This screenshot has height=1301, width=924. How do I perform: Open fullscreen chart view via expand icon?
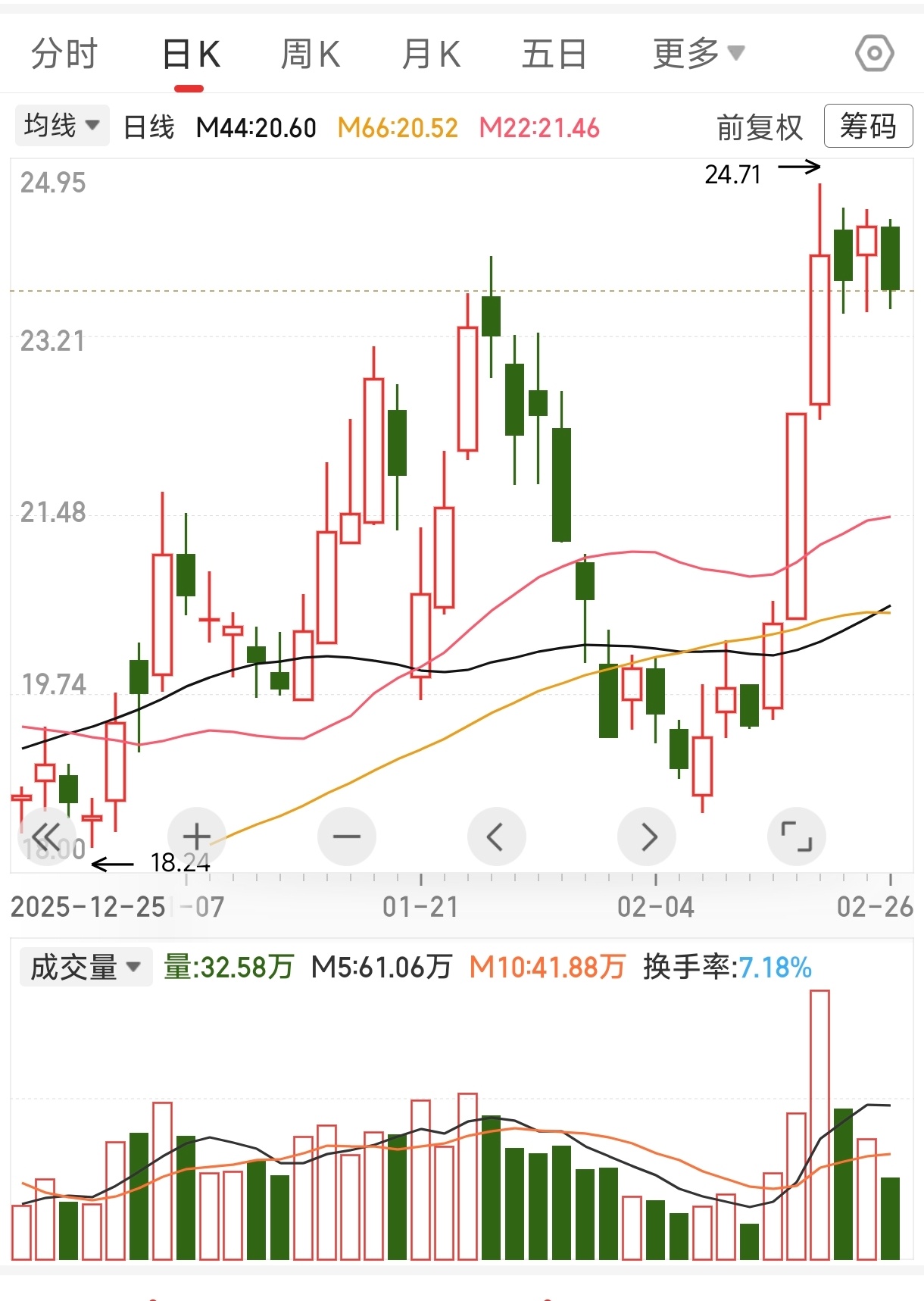(798, 836)
